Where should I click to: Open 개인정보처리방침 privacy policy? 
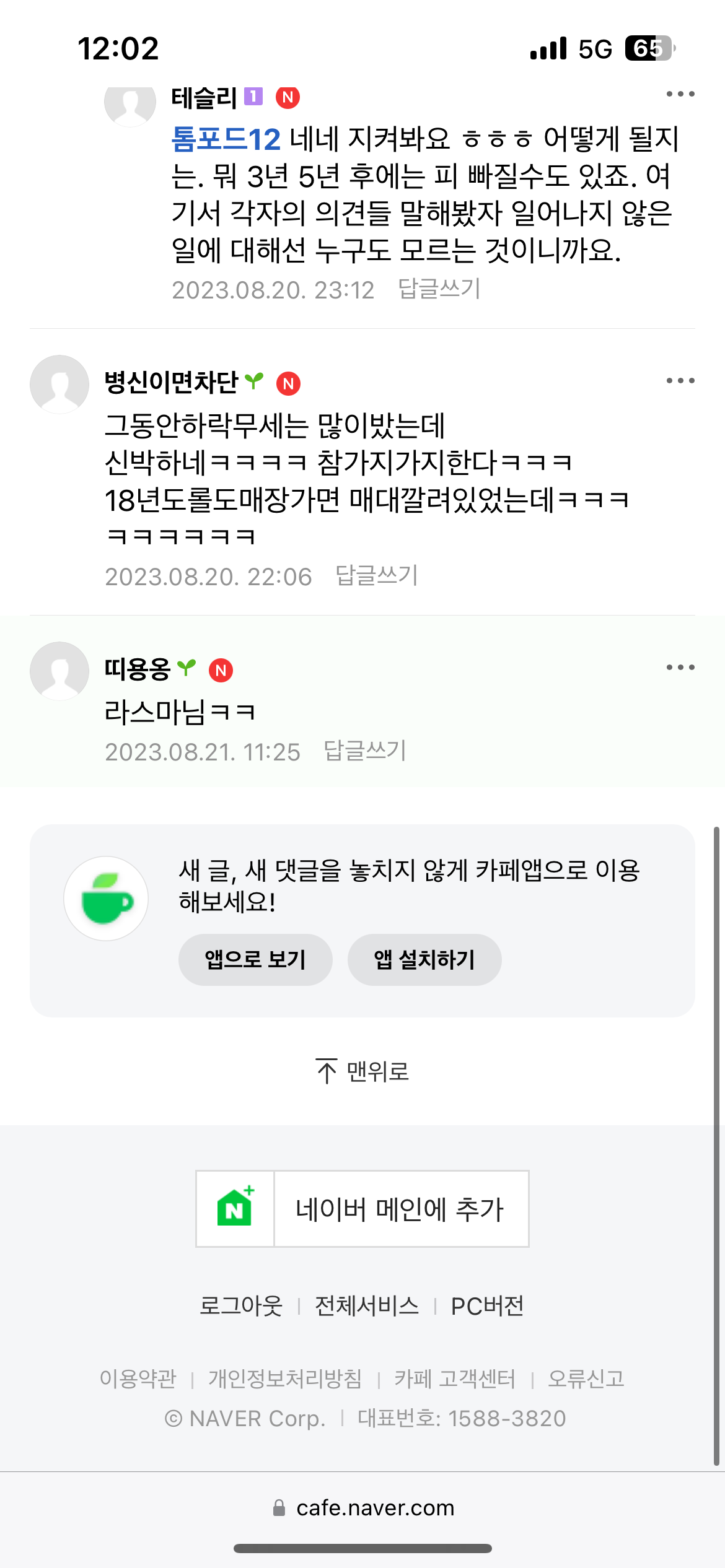pyautogui.click(x=285, y=1379)
